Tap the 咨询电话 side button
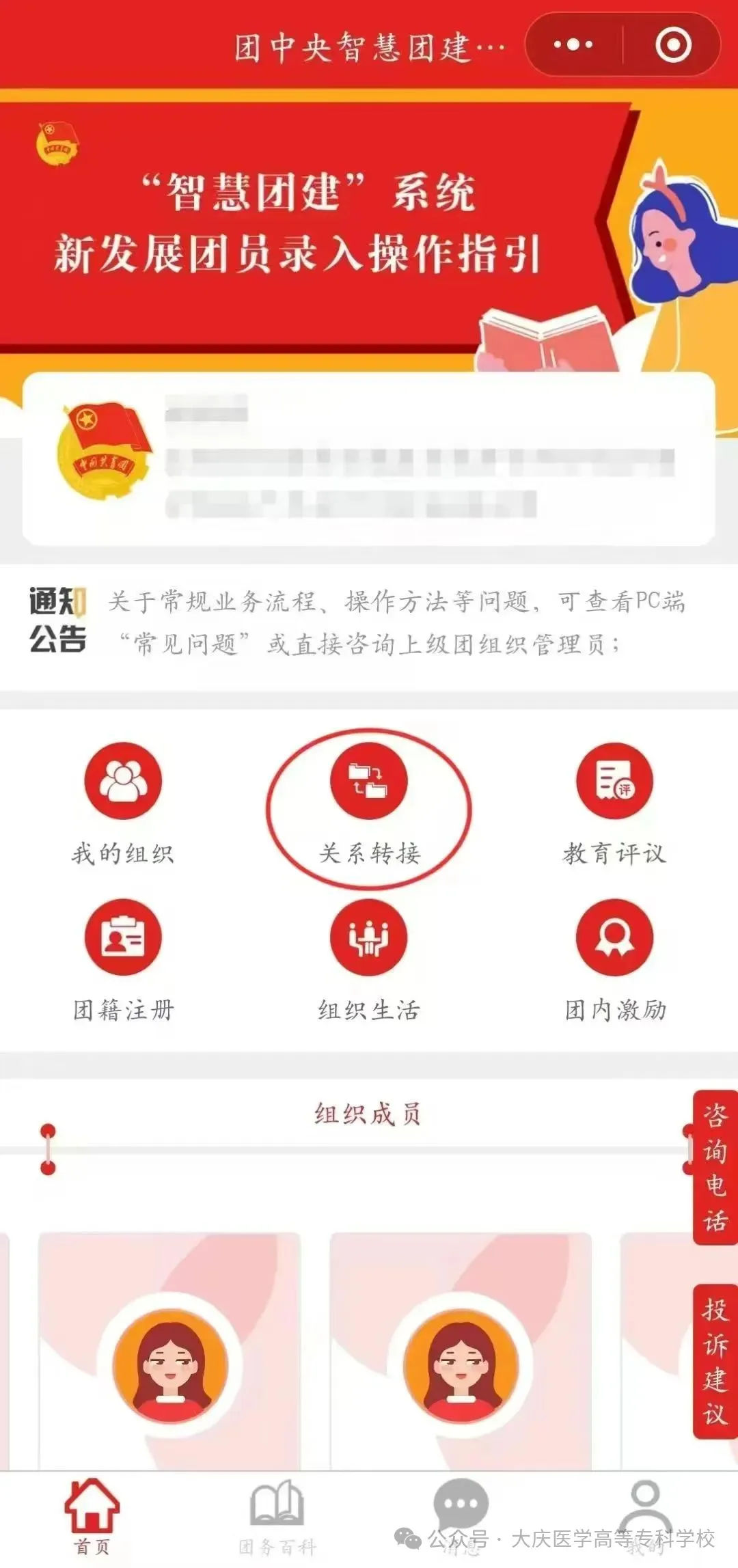Viewport: 738px width, 1568px height. [715, 1167]
